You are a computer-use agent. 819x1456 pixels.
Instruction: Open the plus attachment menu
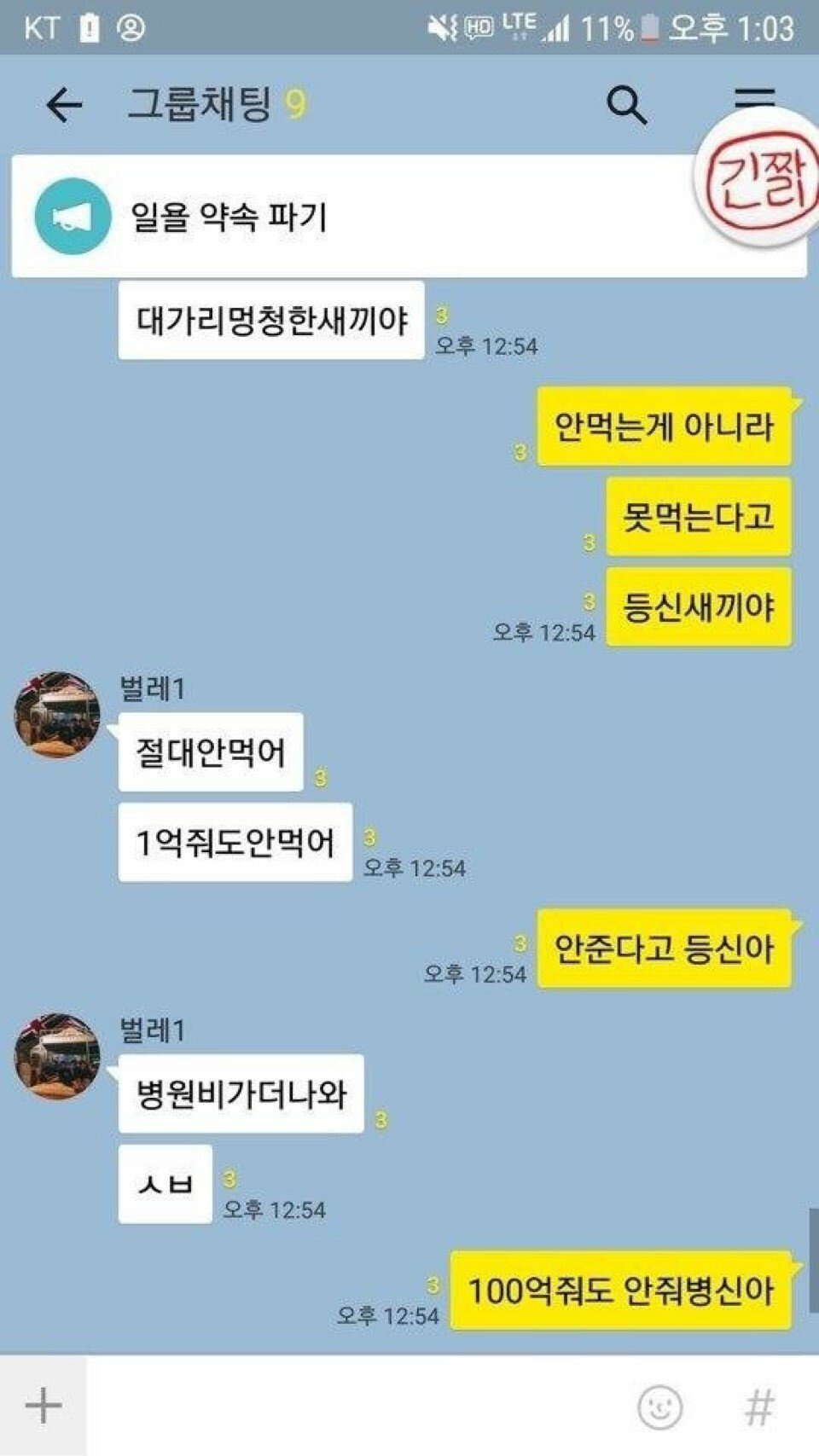coord(44,1406)
